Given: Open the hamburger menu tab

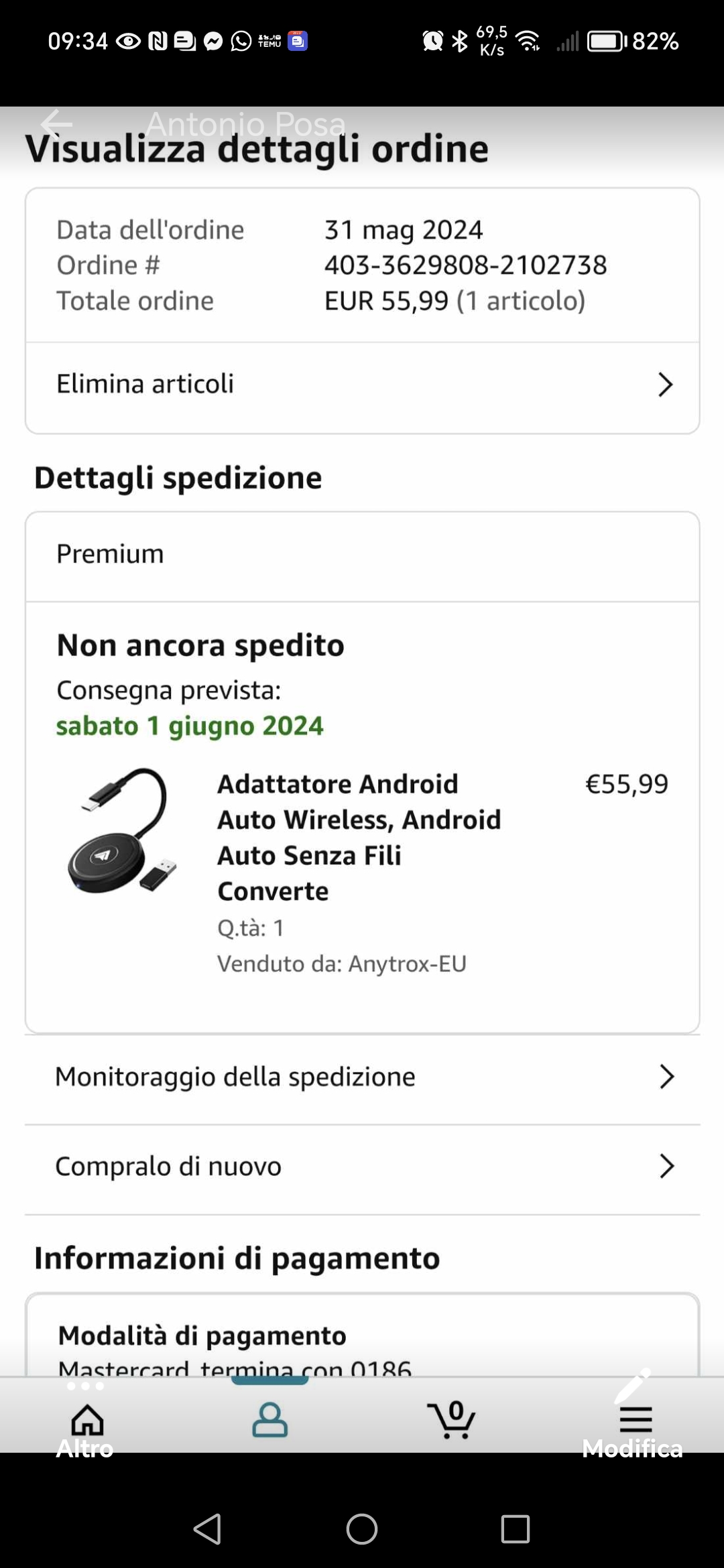Looking at the screenshot, I should click(634, 1419).
